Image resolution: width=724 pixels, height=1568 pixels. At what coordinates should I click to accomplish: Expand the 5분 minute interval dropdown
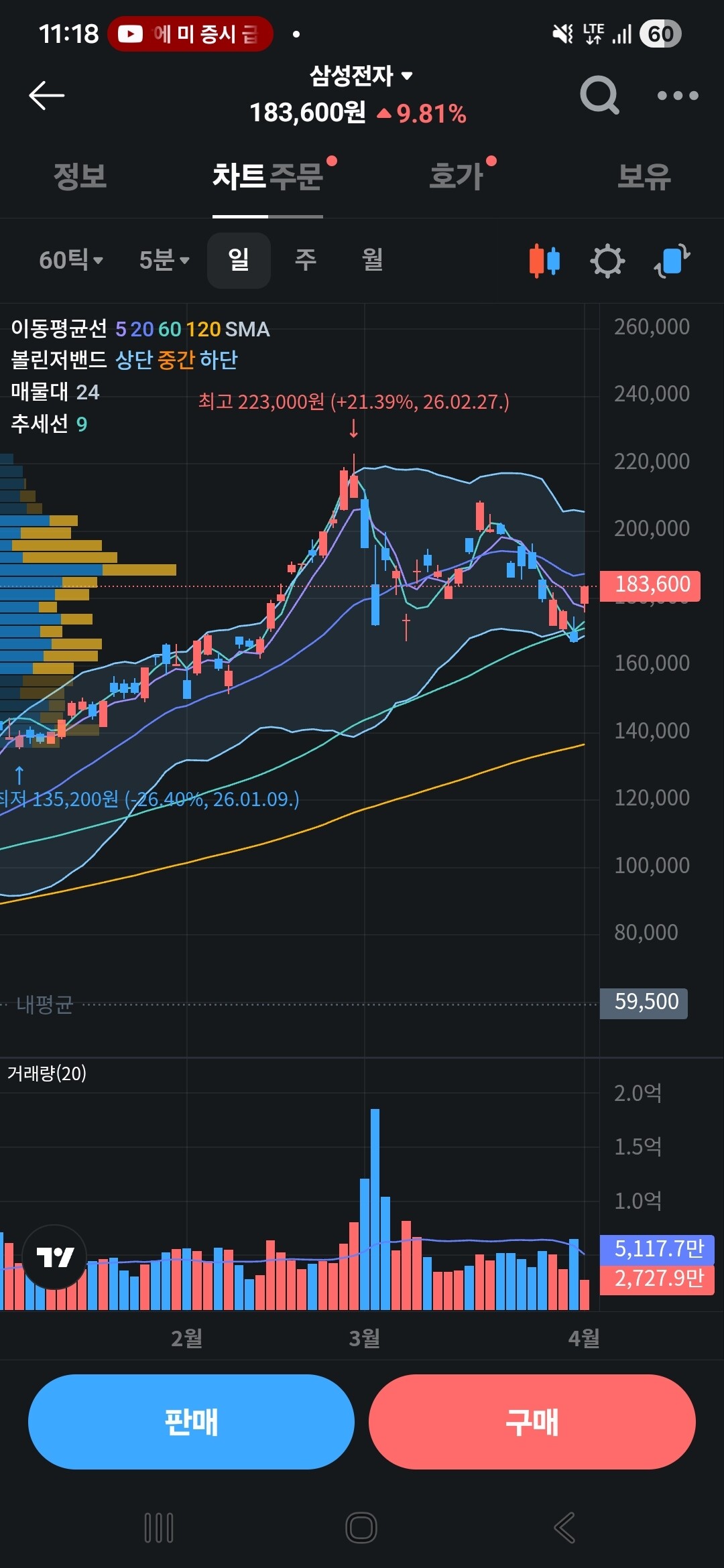164,260
